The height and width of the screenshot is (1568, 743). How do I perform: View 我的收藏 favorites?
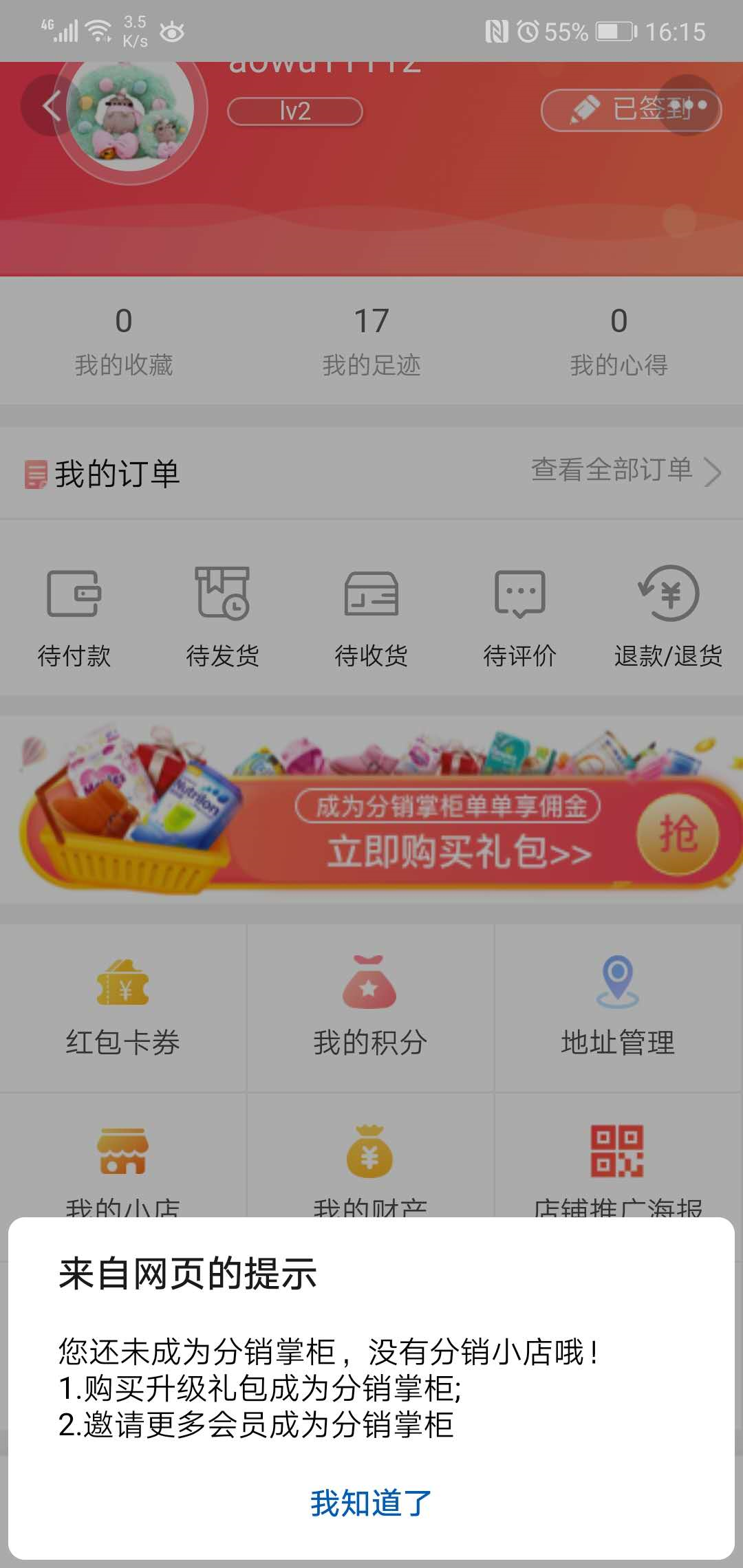click(124, 342)
